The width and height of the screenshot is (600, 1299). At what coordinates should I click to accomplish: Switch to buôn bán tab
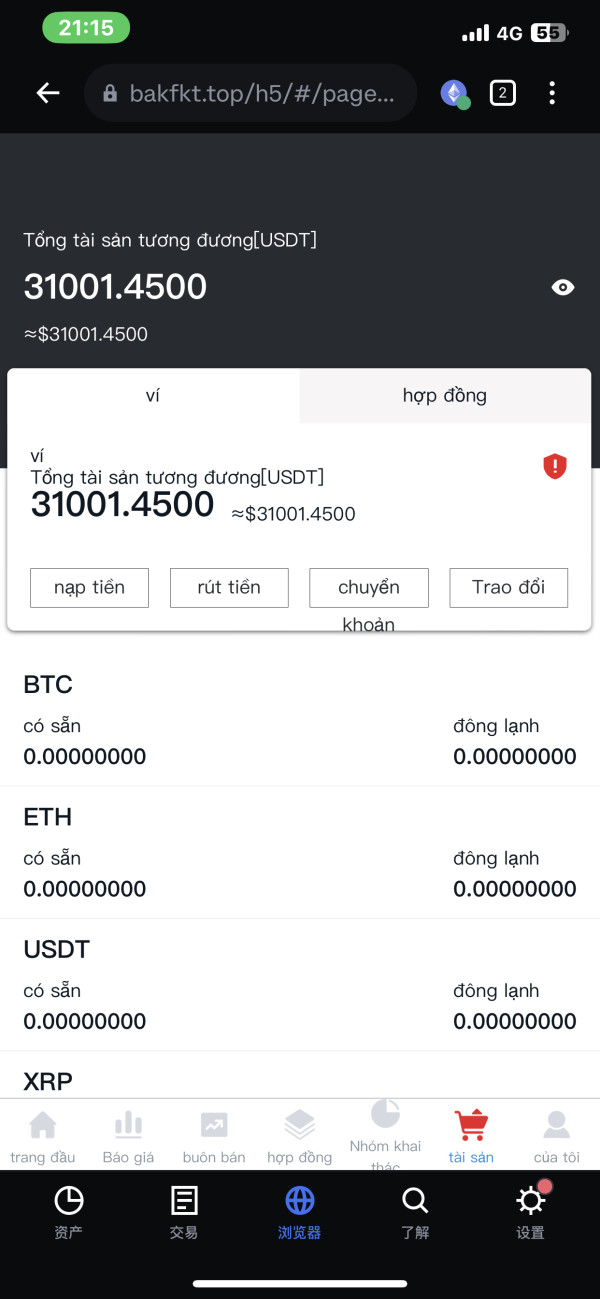click(214, 1137)
